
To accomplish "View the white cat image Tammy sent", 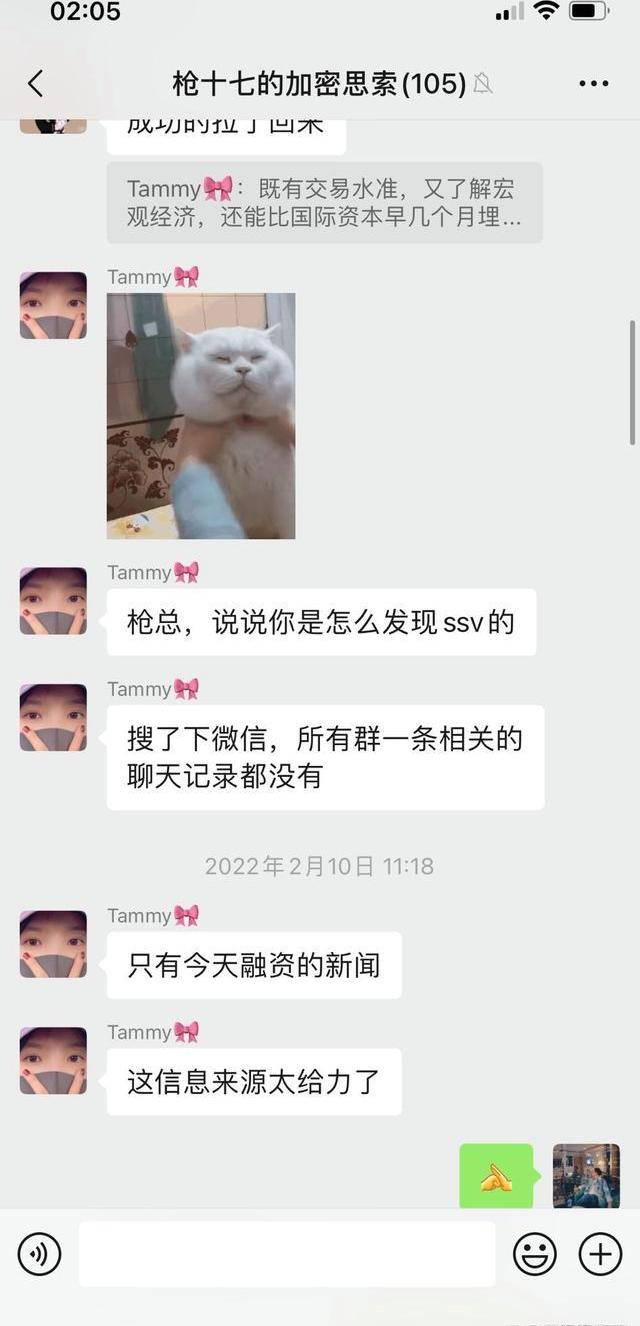I will (x=201, y=416).
